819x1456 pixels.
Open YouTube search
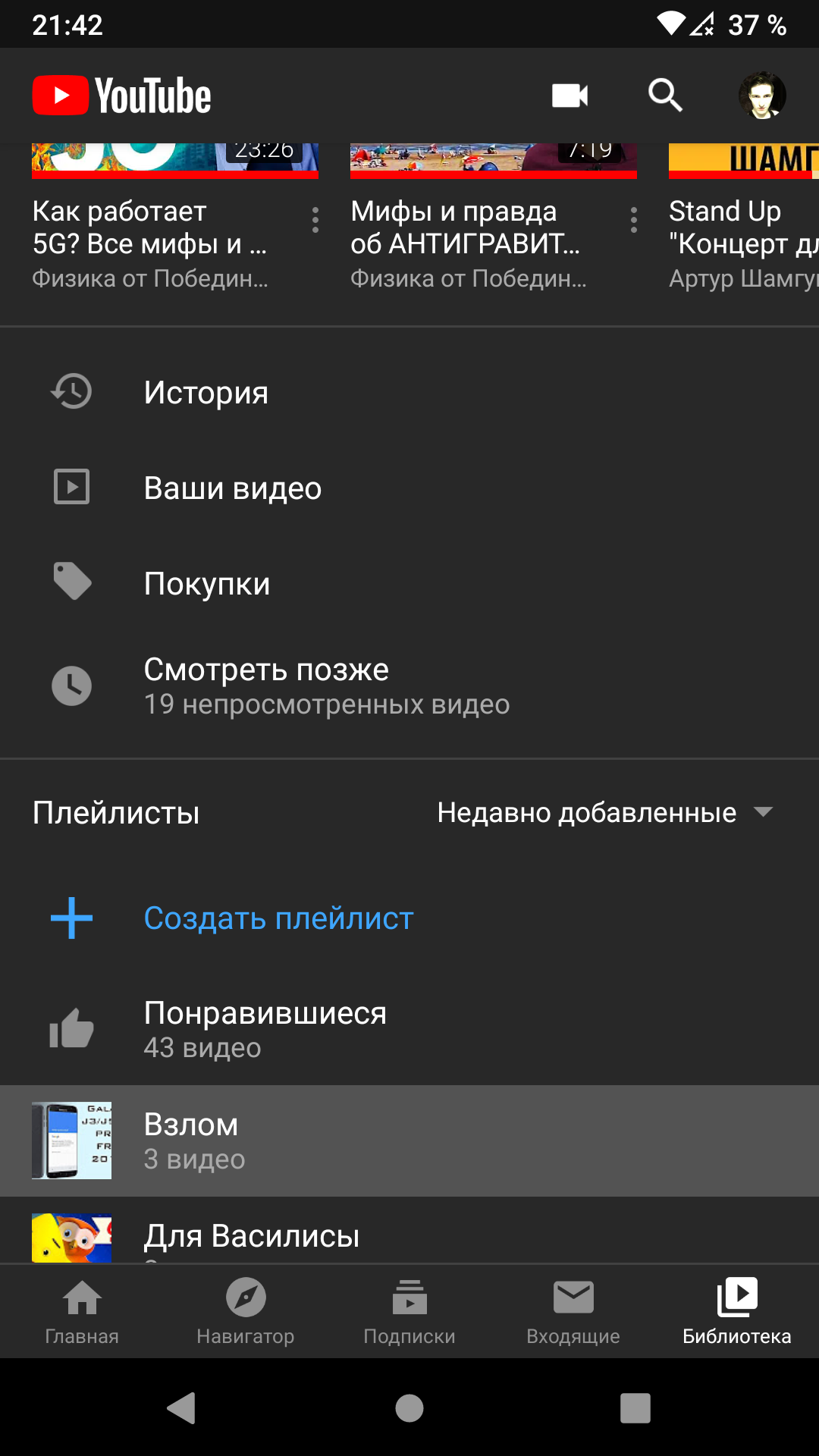[665, 96]
